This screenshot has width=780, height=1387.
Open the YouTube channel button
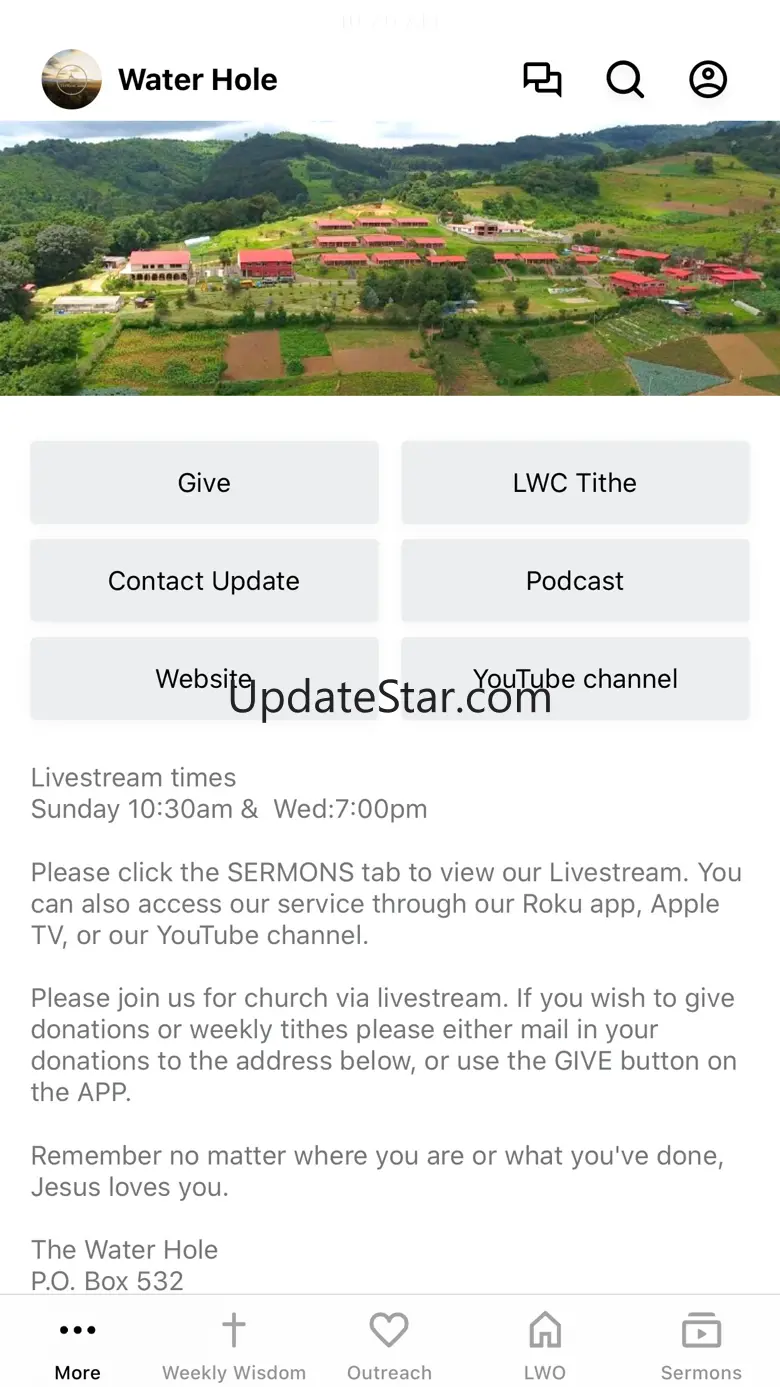point(575,678)
